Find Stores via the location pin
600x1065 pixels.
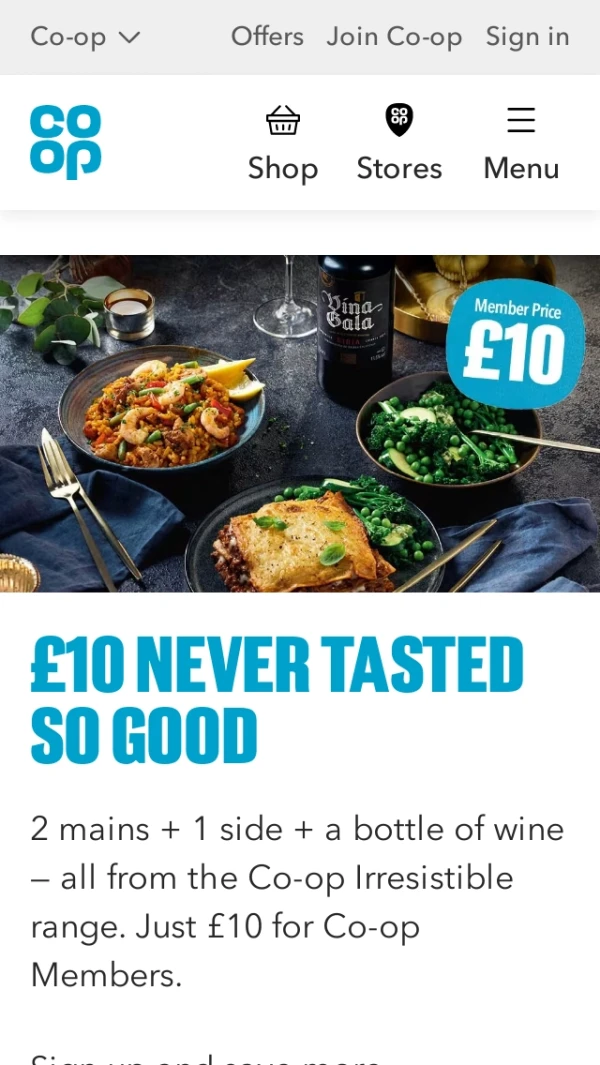399,143
